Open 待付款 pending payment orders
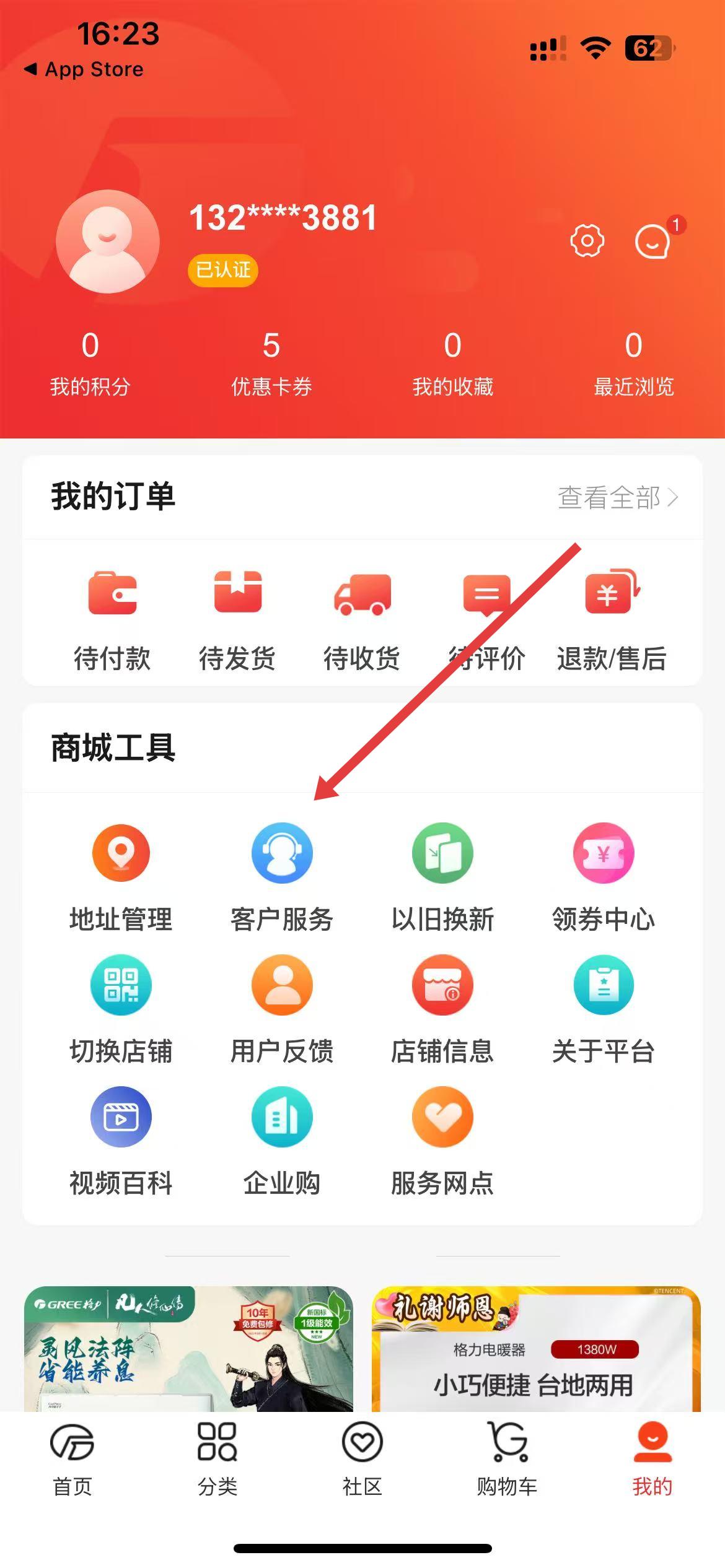The height and width of the screenshot is (1568, 725). 112,619
